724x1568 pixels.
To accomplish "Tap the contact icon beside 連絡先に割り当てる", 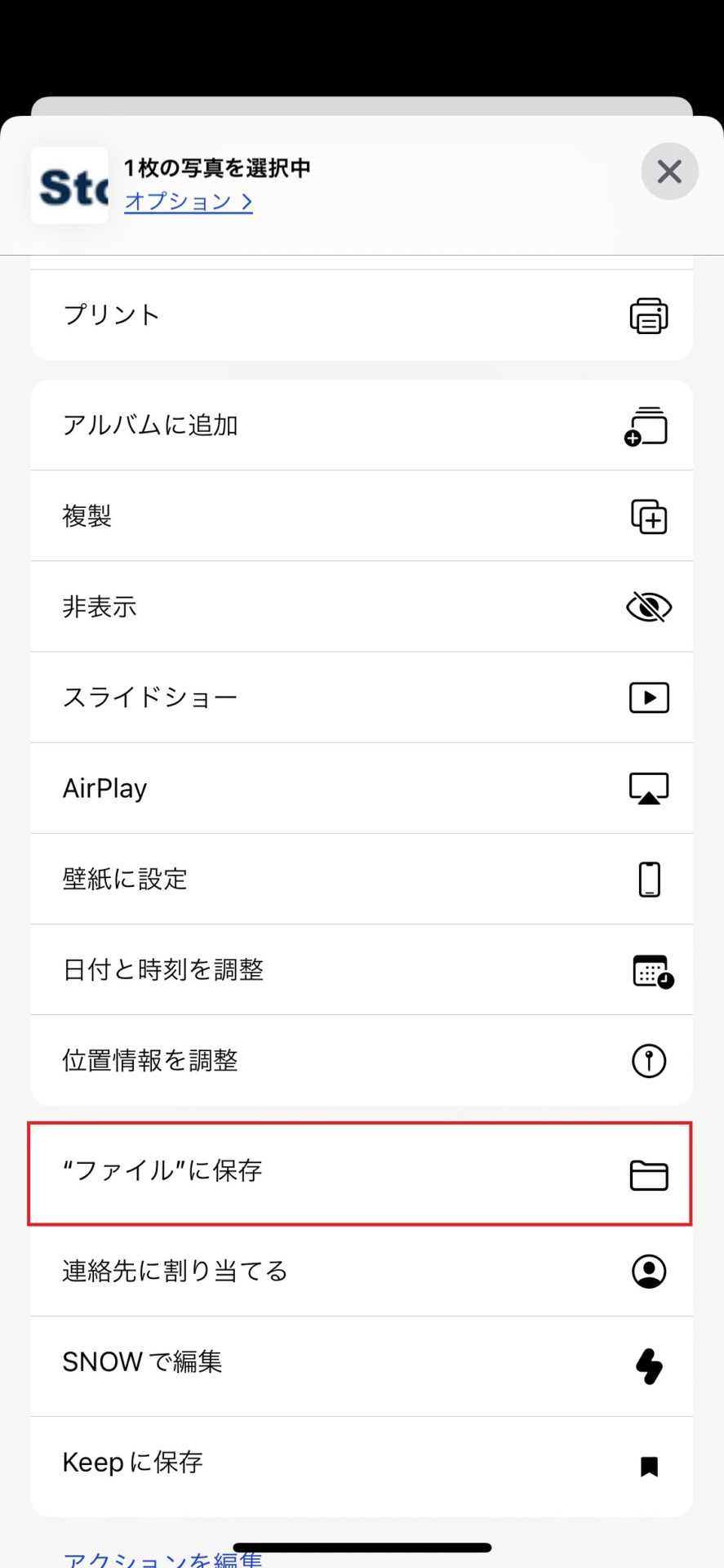I will tap(648, 1271).
